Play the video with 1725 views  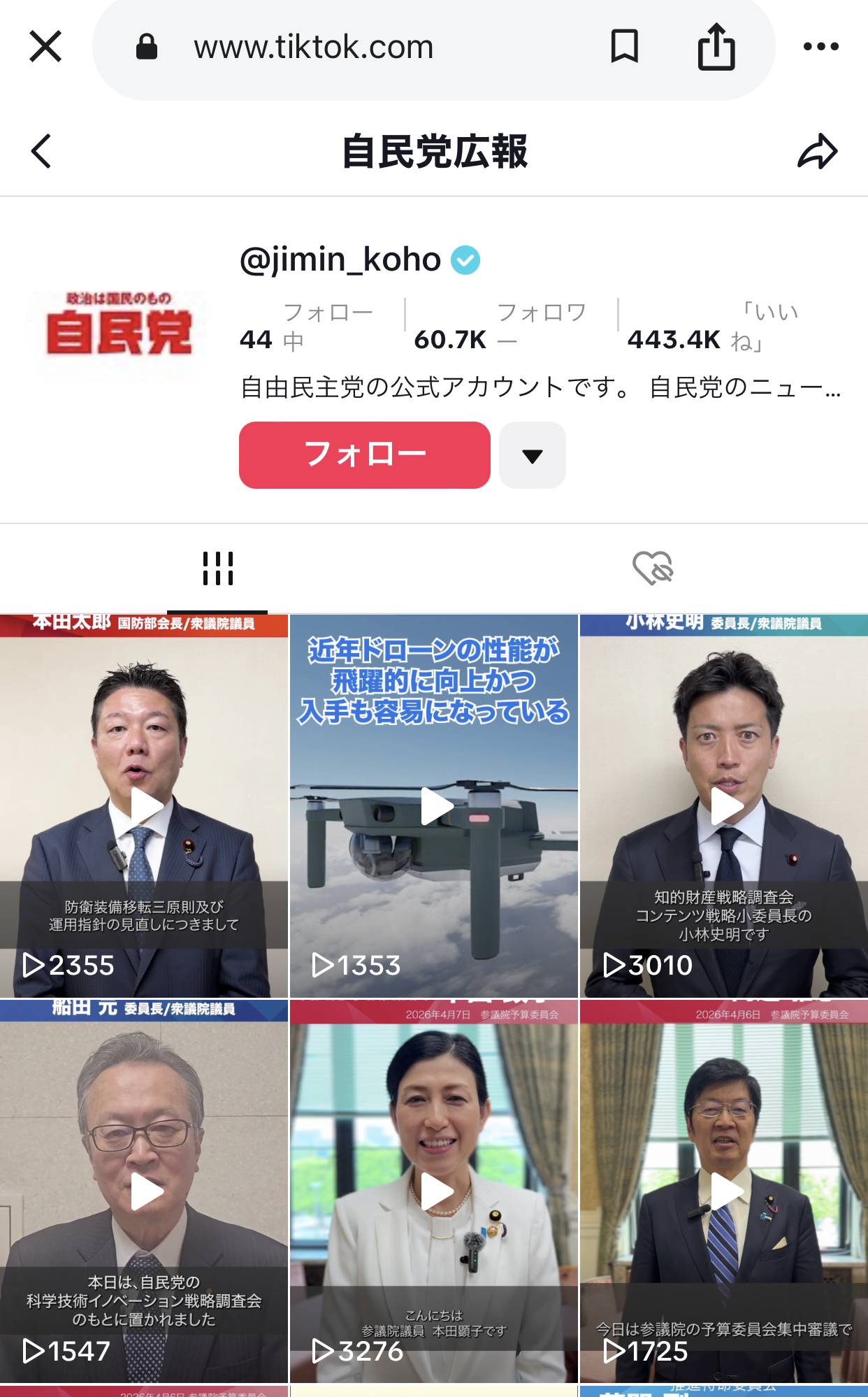point(724,1191)
